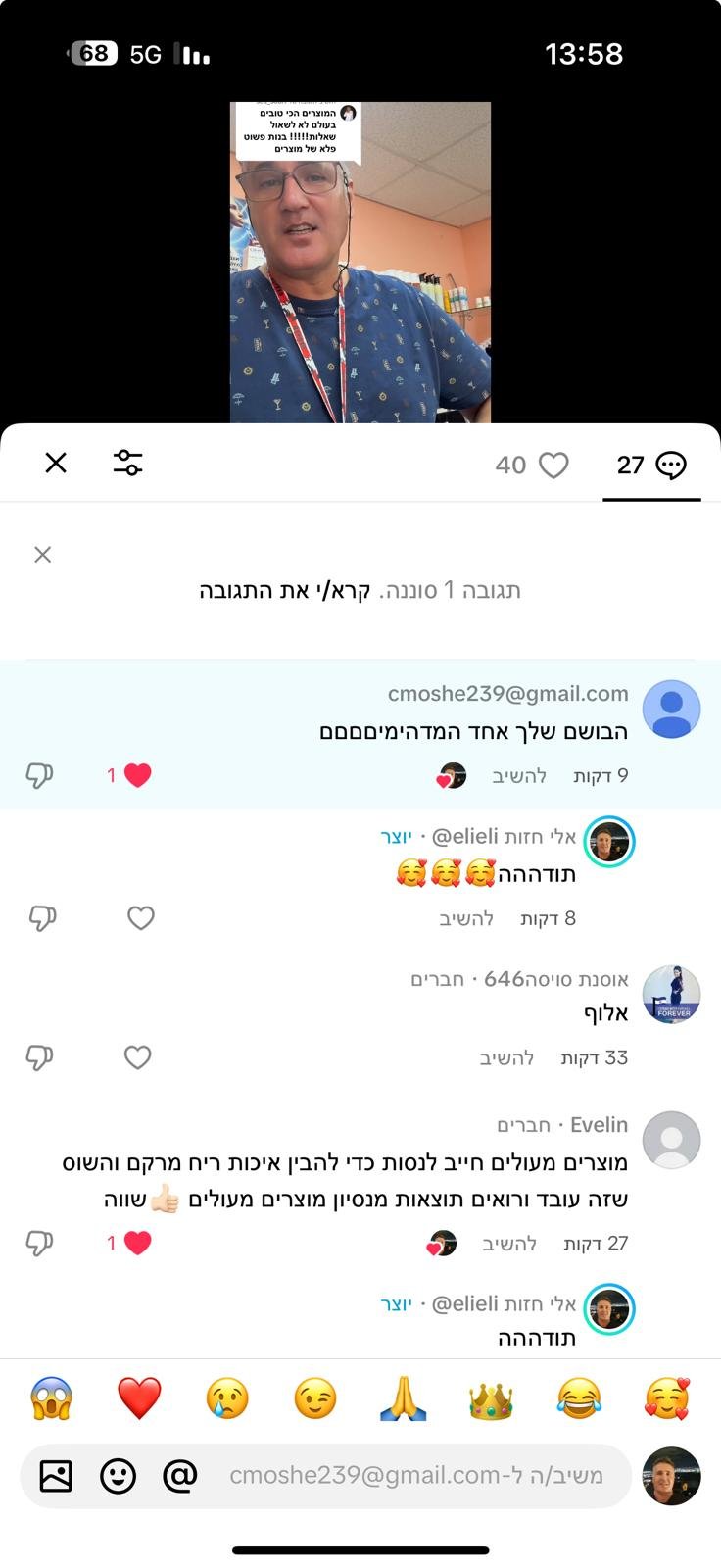Image resolution: width=721 pixels, height=1568 pixels.
Task: Reply to the comment 'אלוף'
Action: pyautogui.click(x=506, y=1057)
